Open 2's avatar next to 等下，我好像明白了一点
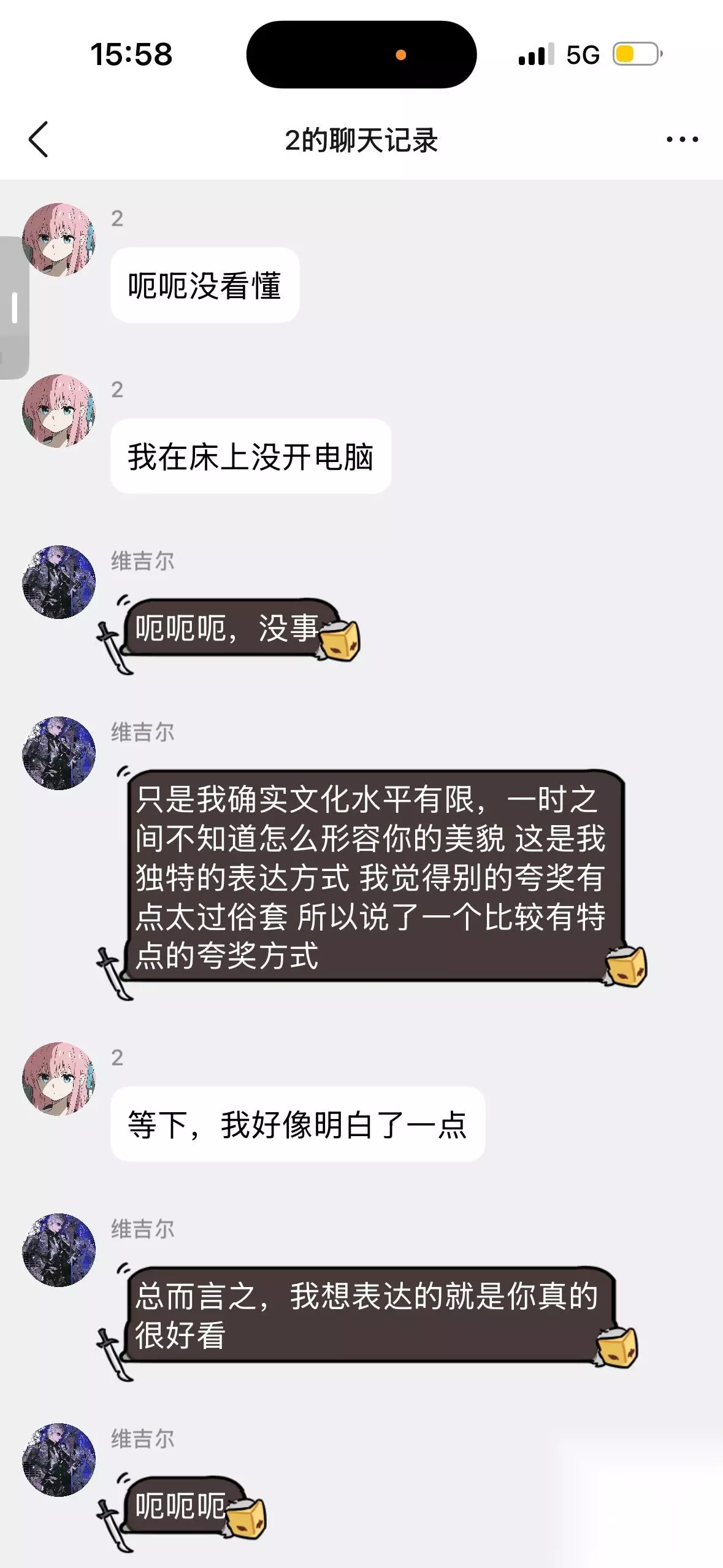The width and height of the screenshot is (723, 1568). pos(59,1078)
